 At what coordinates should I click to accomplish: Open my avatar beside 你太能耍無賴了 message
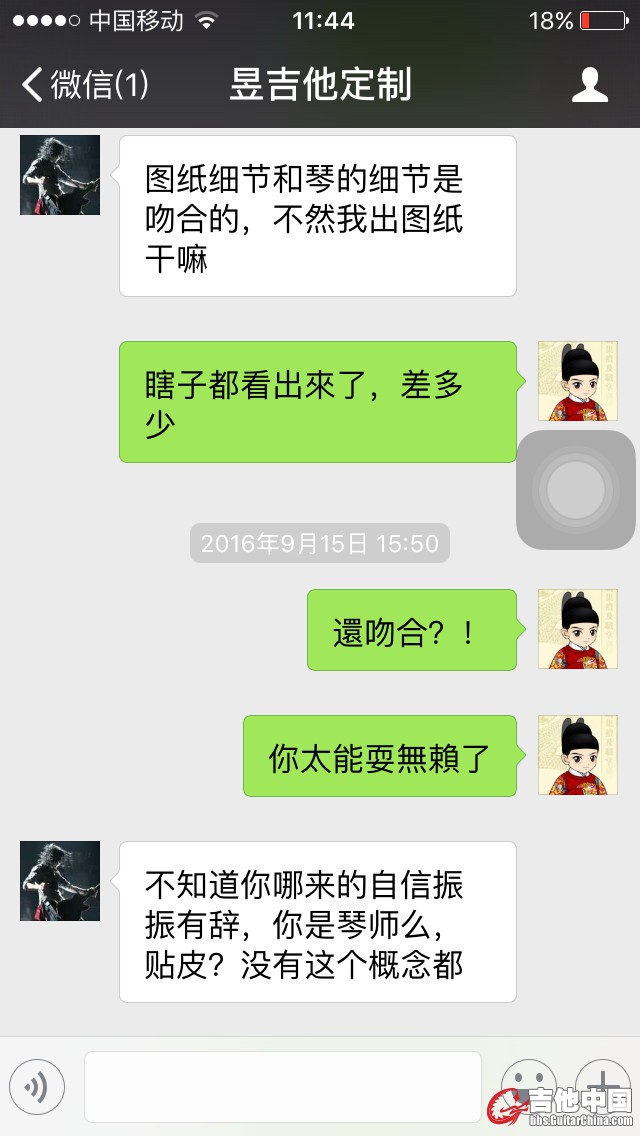(x=578, y=755)
